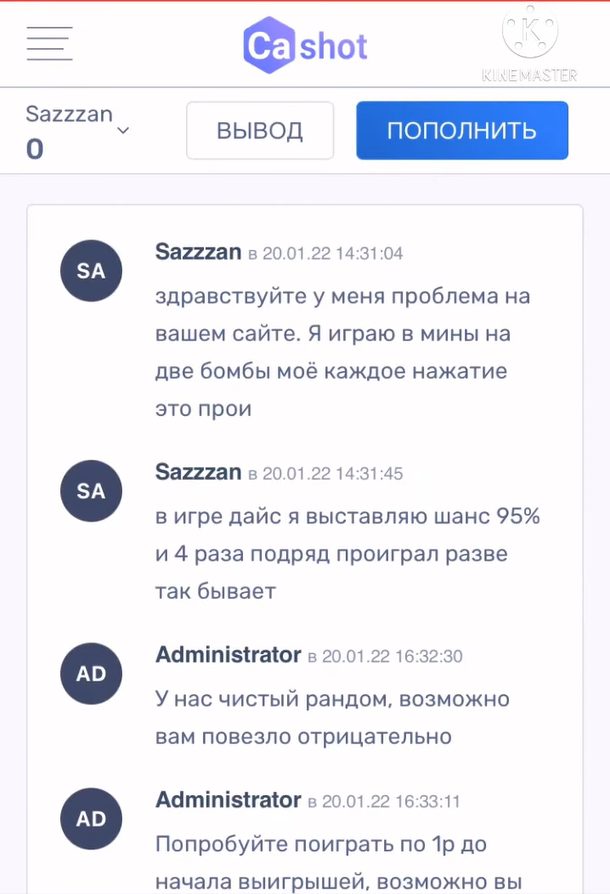Tap the ВЫВОД withdraw button
Image resolution: width=610 pixels, height=894 pixels.
260,130
